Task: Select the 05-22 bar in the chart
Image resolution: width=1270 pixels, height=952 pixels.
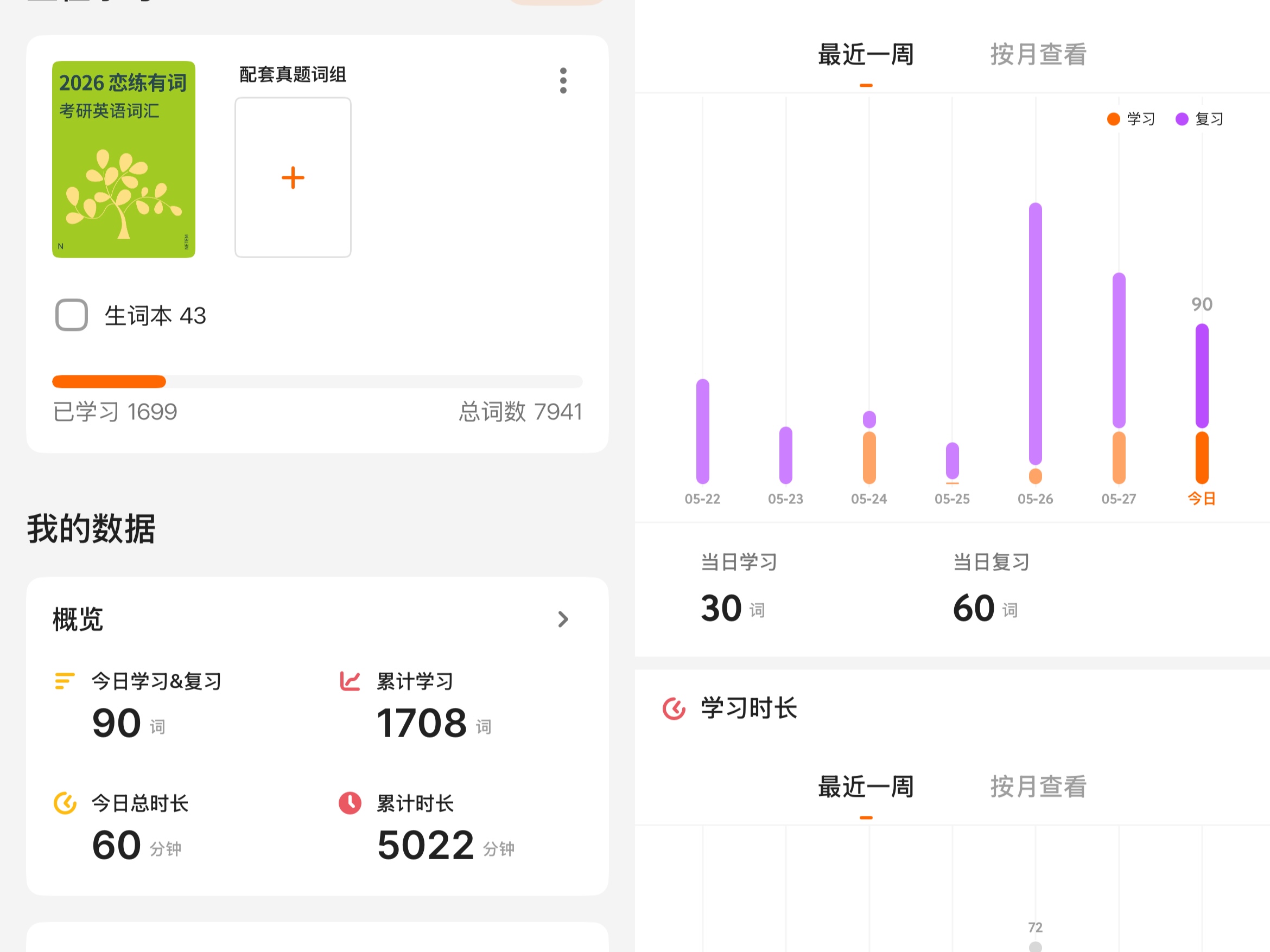Action: tap(703, 431)
